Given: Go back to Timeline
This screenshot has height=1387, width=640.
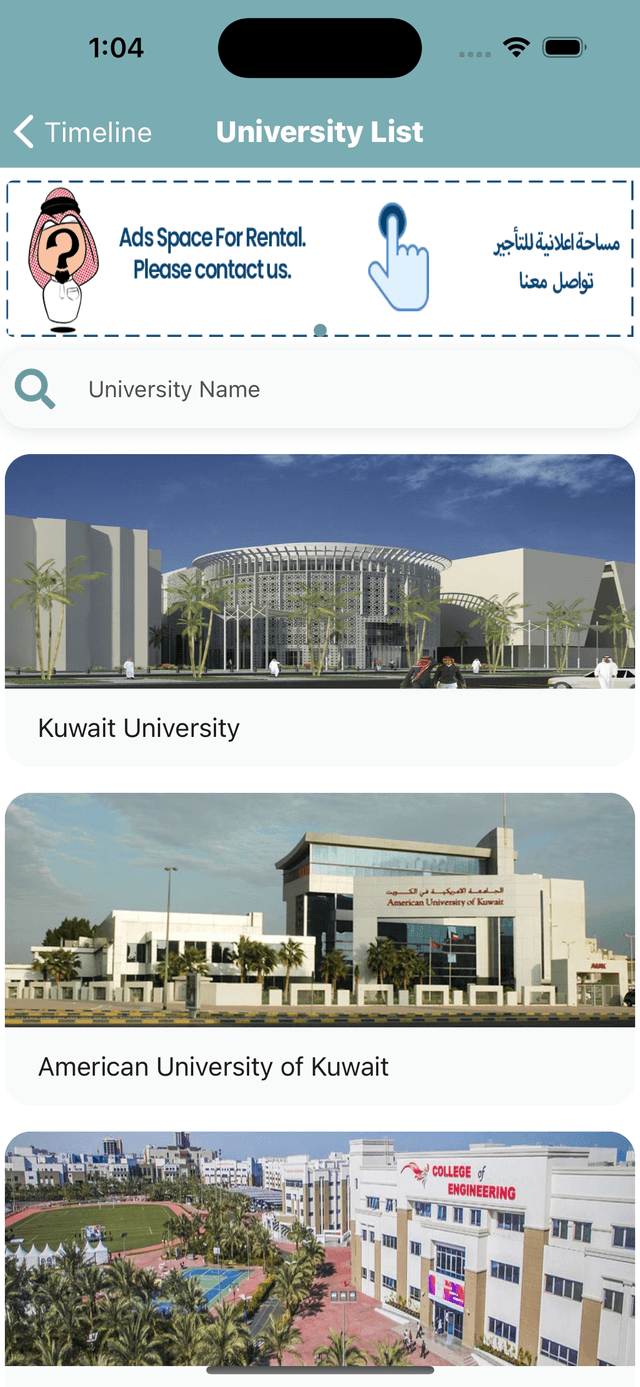Looking at the screenshot, I should (x=83, y=132).
